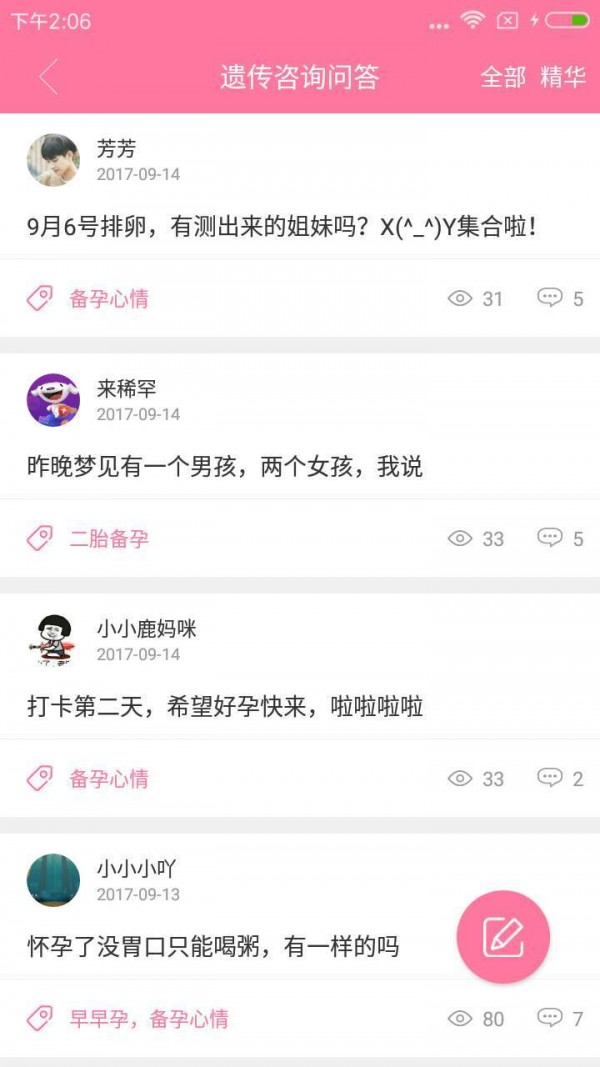
Task: Switch to the 全部 tab
Action: pyautogui.click(x=502, y=77)
